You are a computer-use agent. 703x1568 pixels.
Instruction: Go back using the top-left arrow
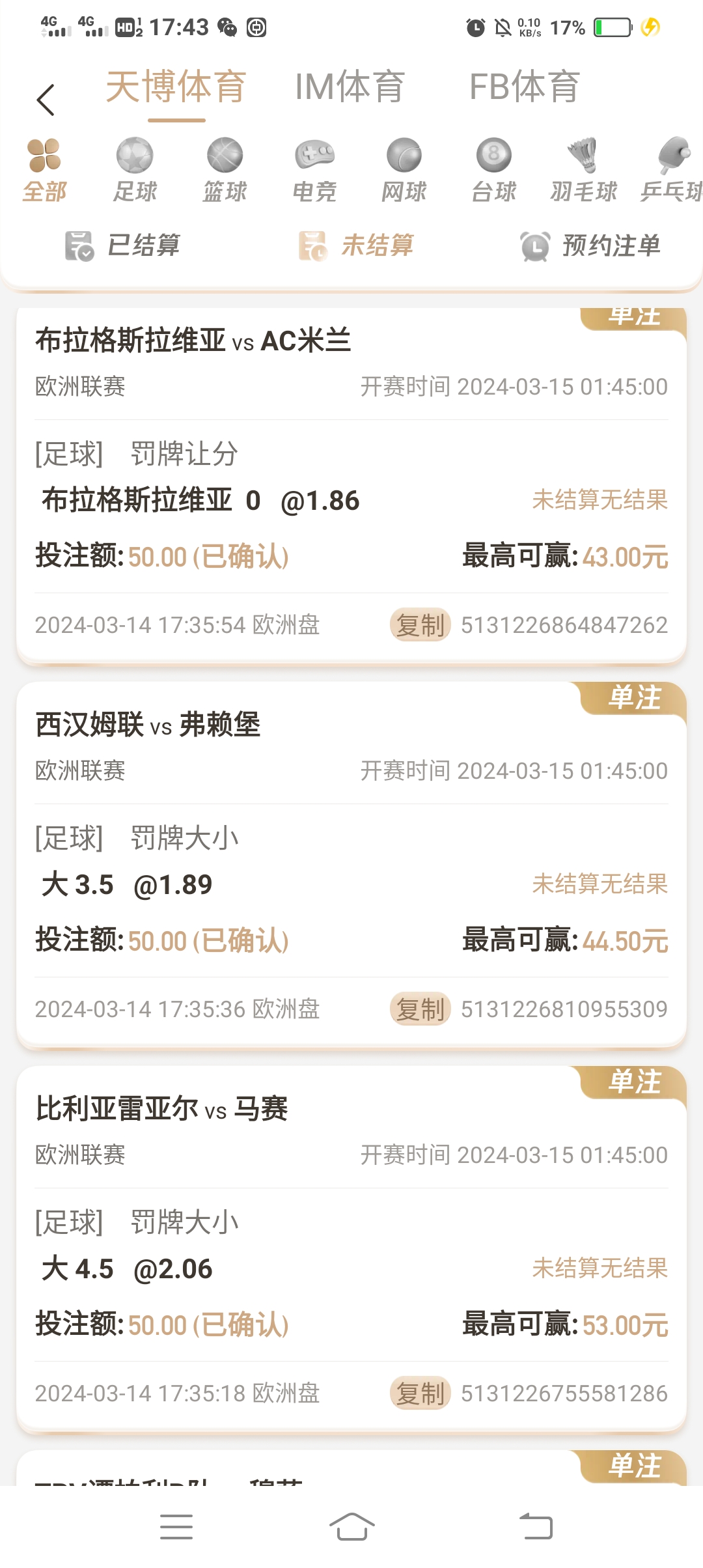[46, 100]
